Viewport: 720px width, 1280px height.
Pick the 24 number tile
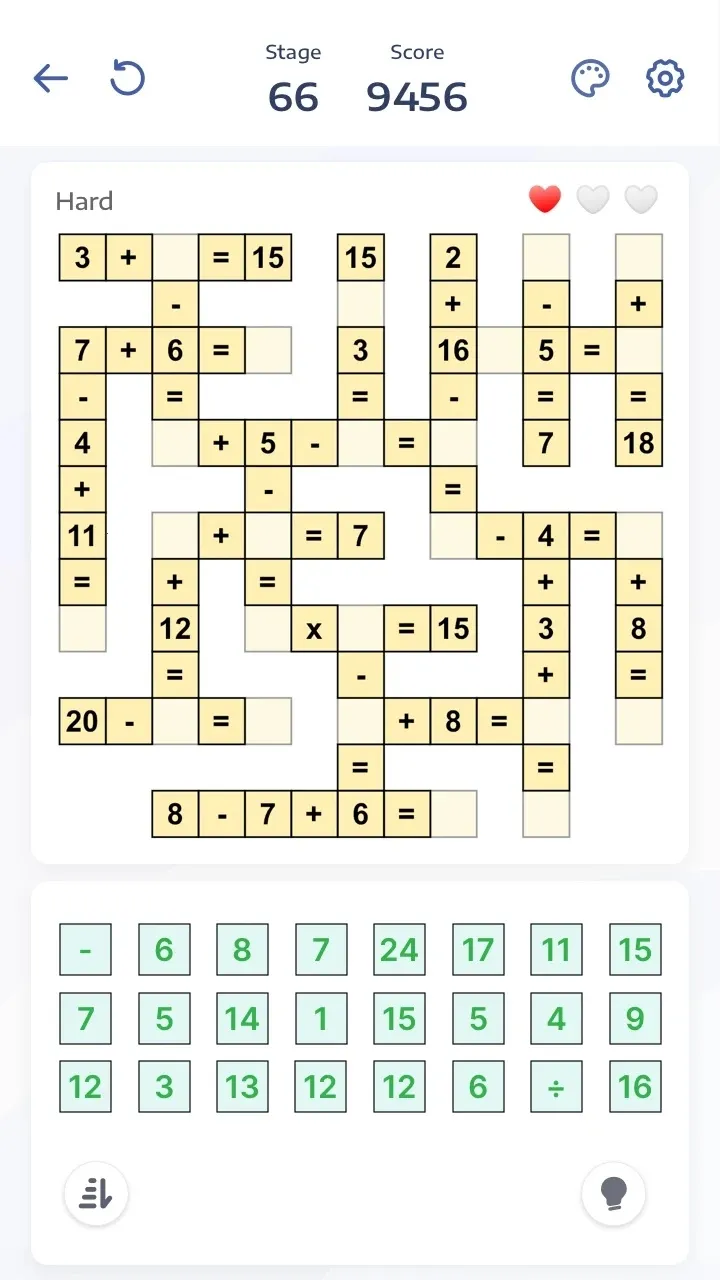[399, 949]
